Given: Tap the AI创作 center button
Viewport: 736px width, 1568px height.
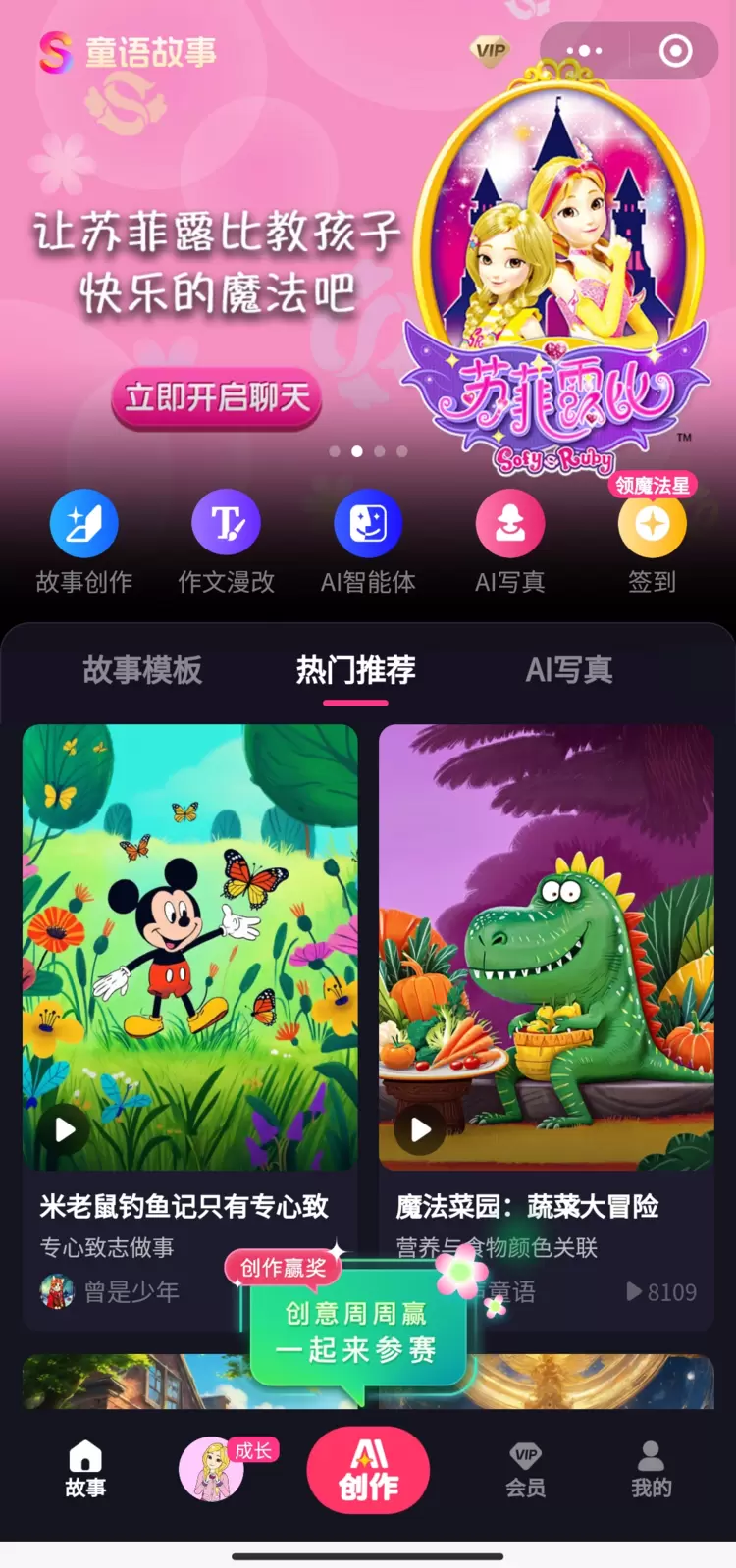Looking at the screenshot, I should click(368, 1470).
